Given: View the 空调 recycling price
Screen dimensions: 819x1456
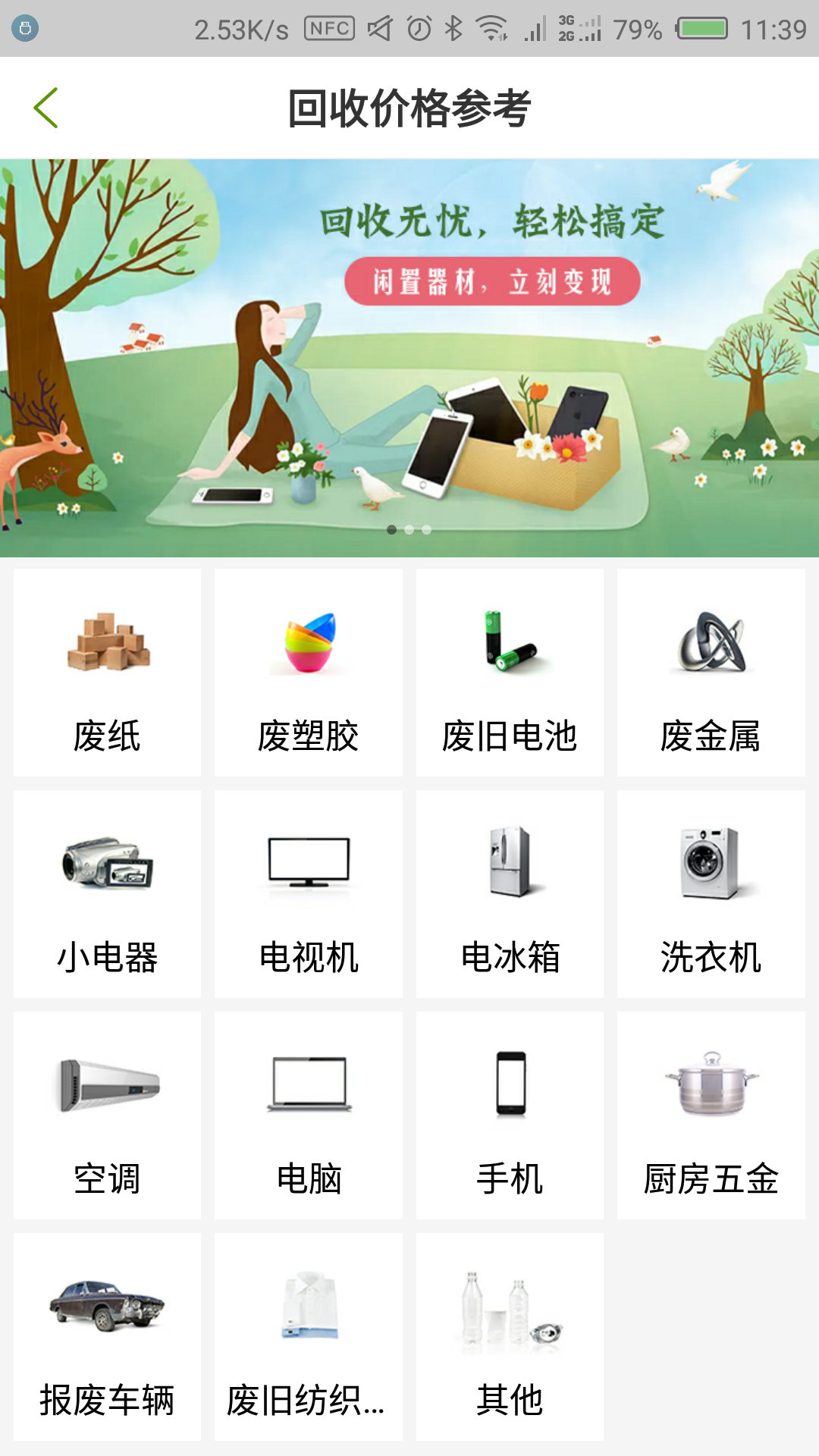Looking at the screenshot, I should (x=107, y=1116).
